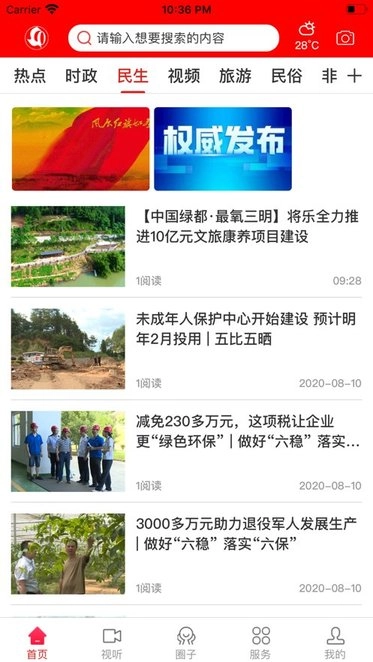
Task: Open the 28°C weather widget
Action: (x=307, y=36)
